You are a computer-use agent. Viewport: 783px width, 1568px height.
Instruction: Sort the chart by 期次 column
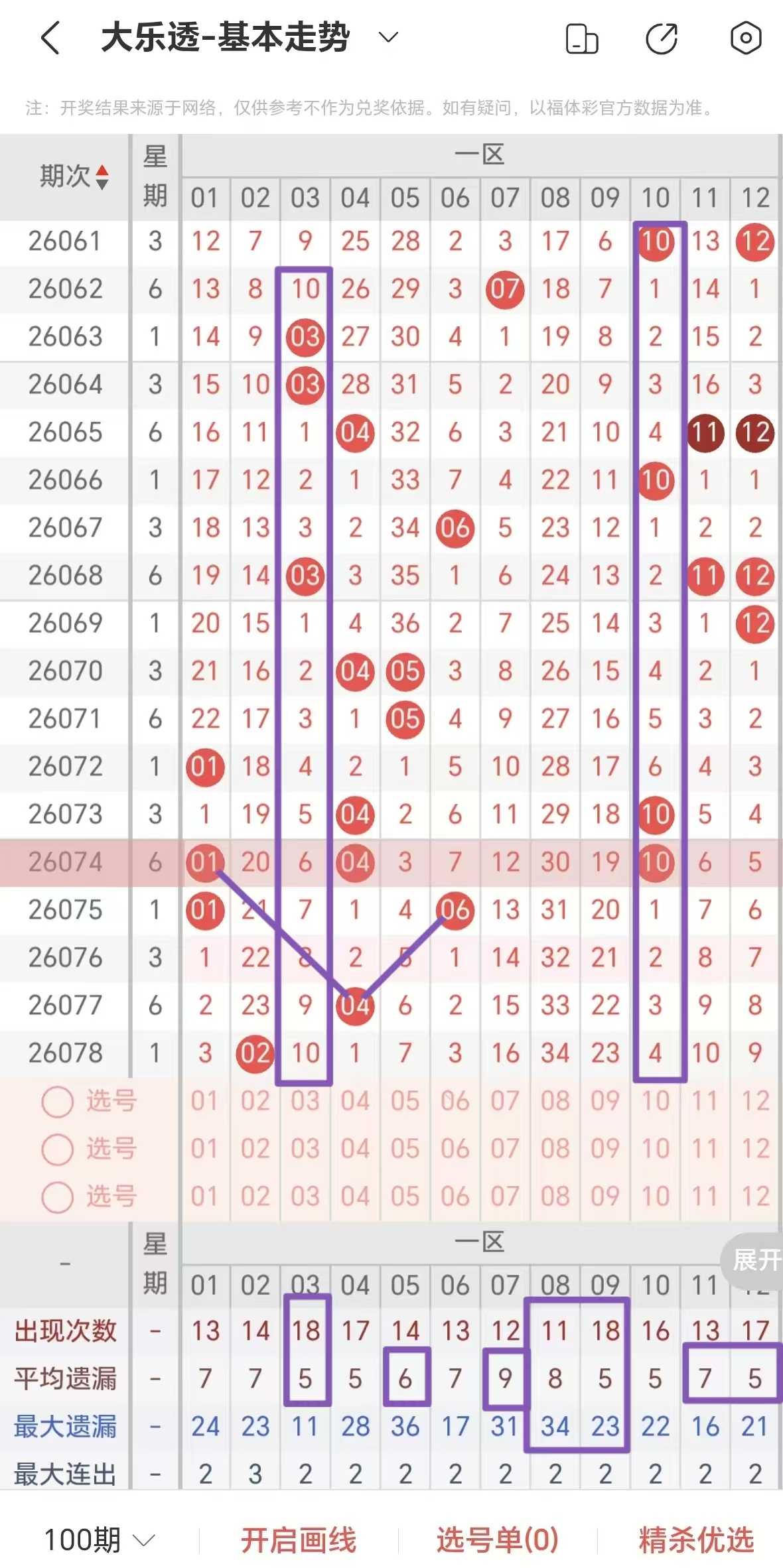pos(73,176)
